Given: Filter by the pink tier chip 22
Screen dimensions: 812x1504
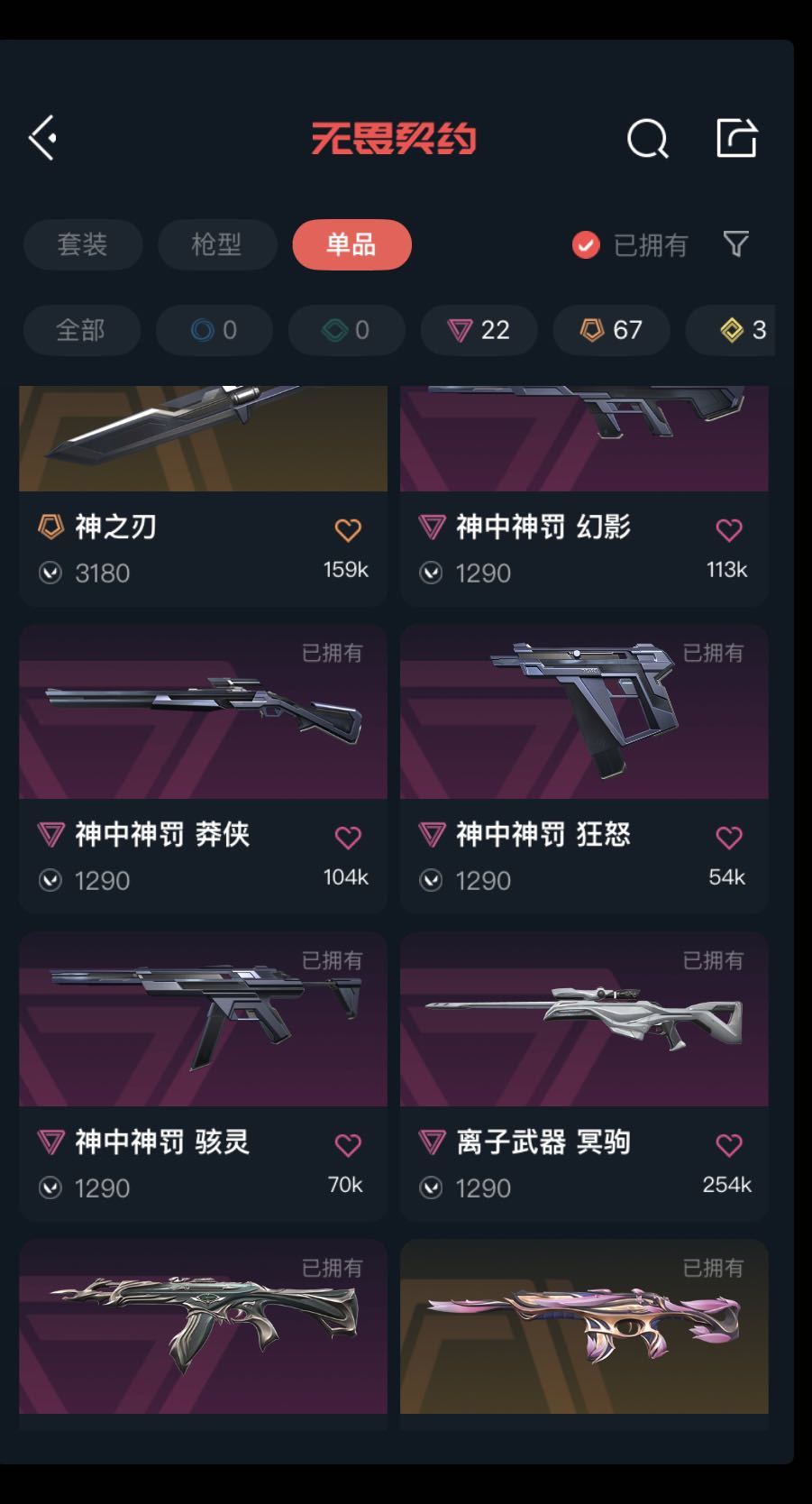Looking at the screenshot, I should (x=479, y=330).
